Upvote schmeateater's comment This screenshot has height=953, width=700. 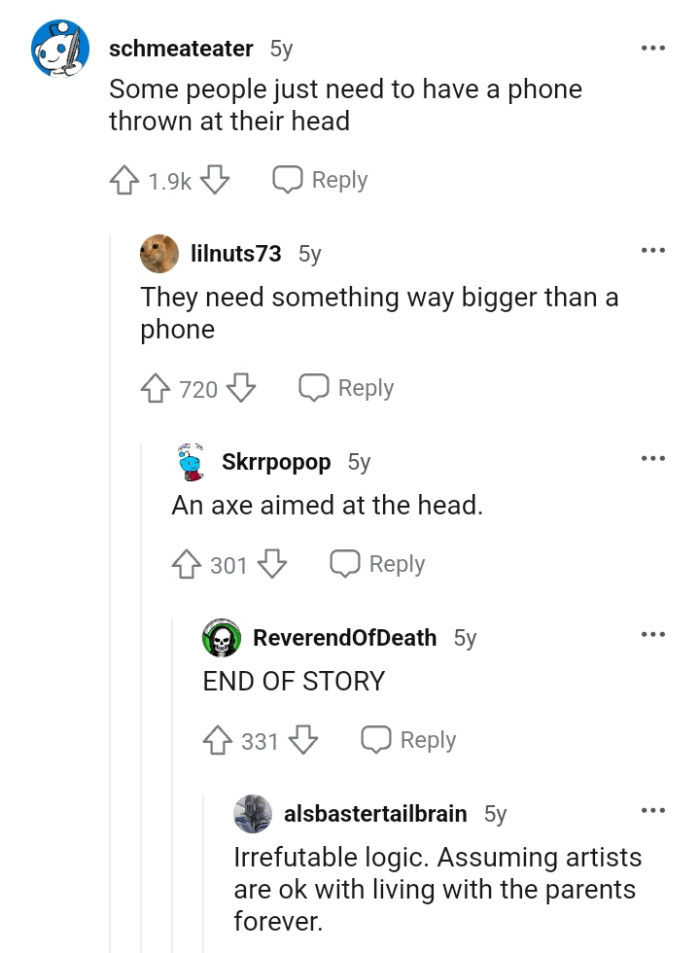pyautogui.click(x=124, y=180)
